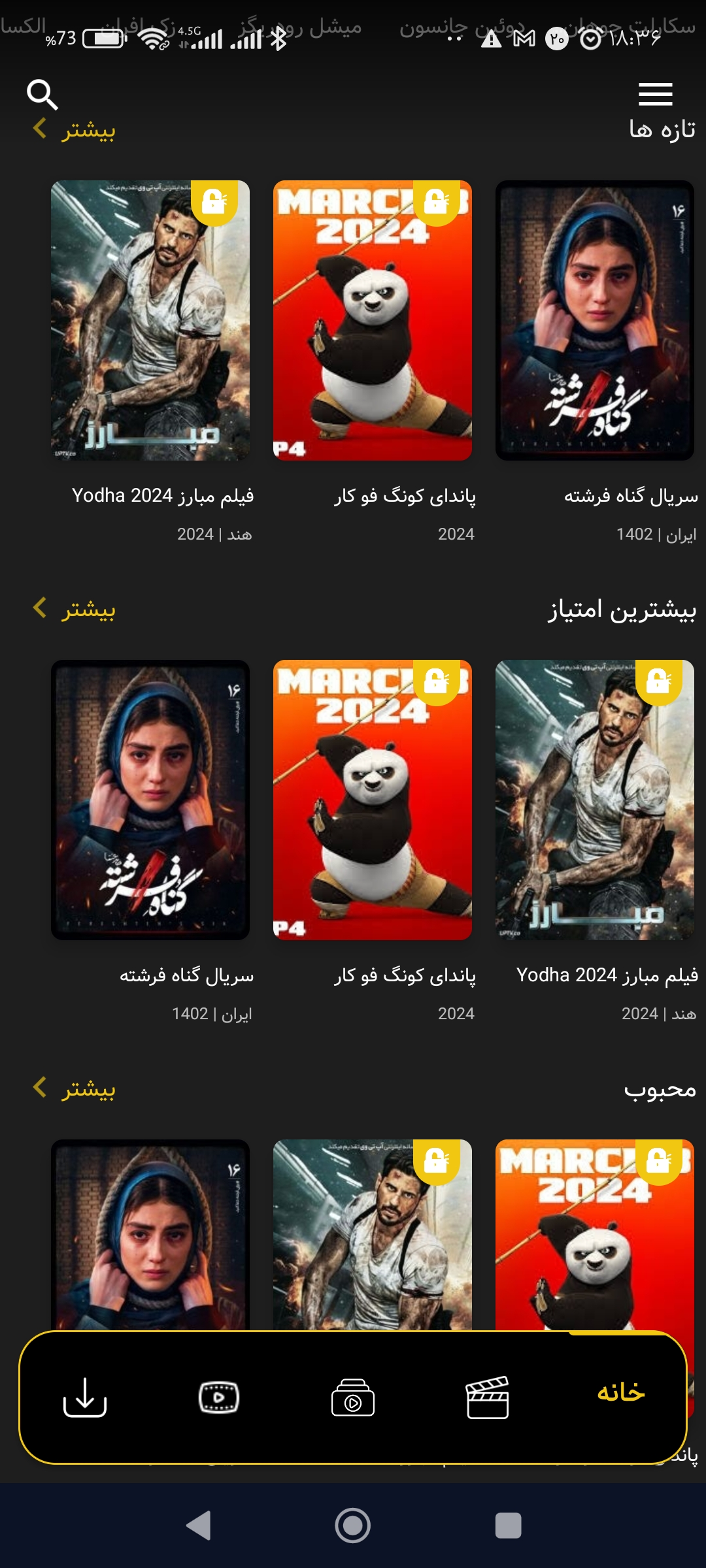Open the series video-stack tab
Image resolution: width=706 pixels, height=1568 pixels.
[353, 1397]
